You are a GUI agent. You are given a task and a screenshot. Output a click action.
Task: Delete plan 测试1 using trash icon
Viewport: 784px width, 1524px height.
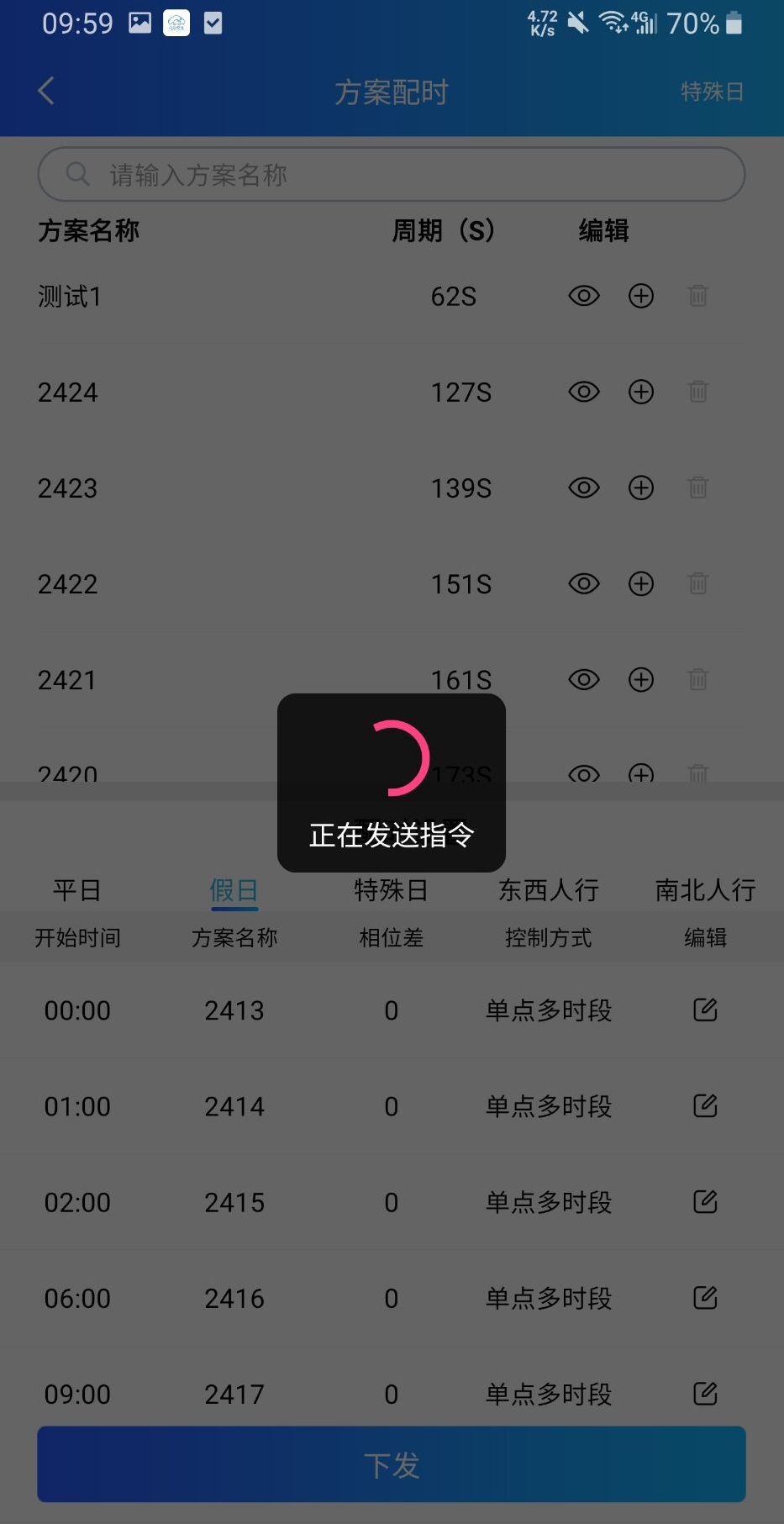[697, 296]
